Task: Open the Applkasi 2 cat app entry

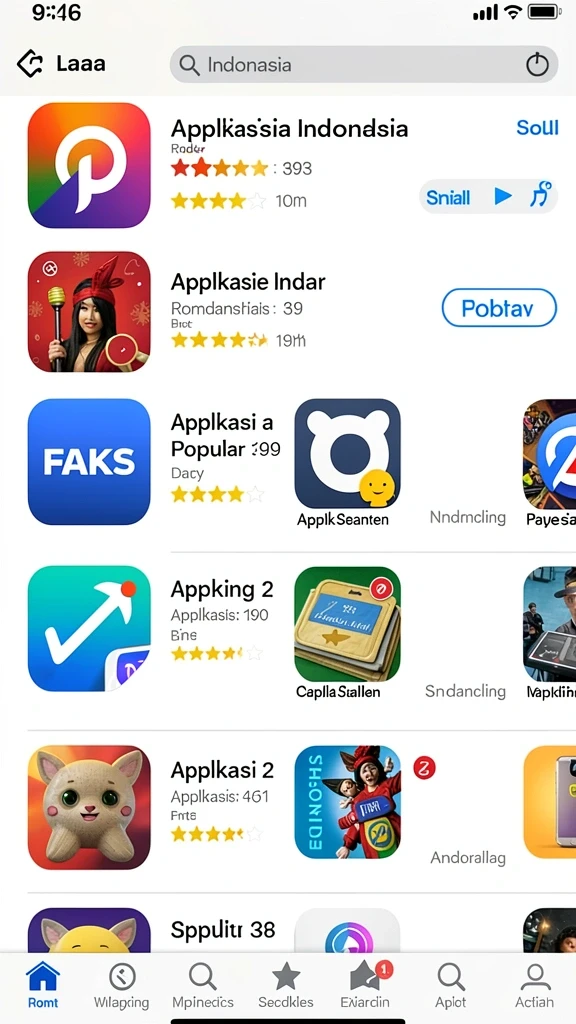Action: click(89, 807)
